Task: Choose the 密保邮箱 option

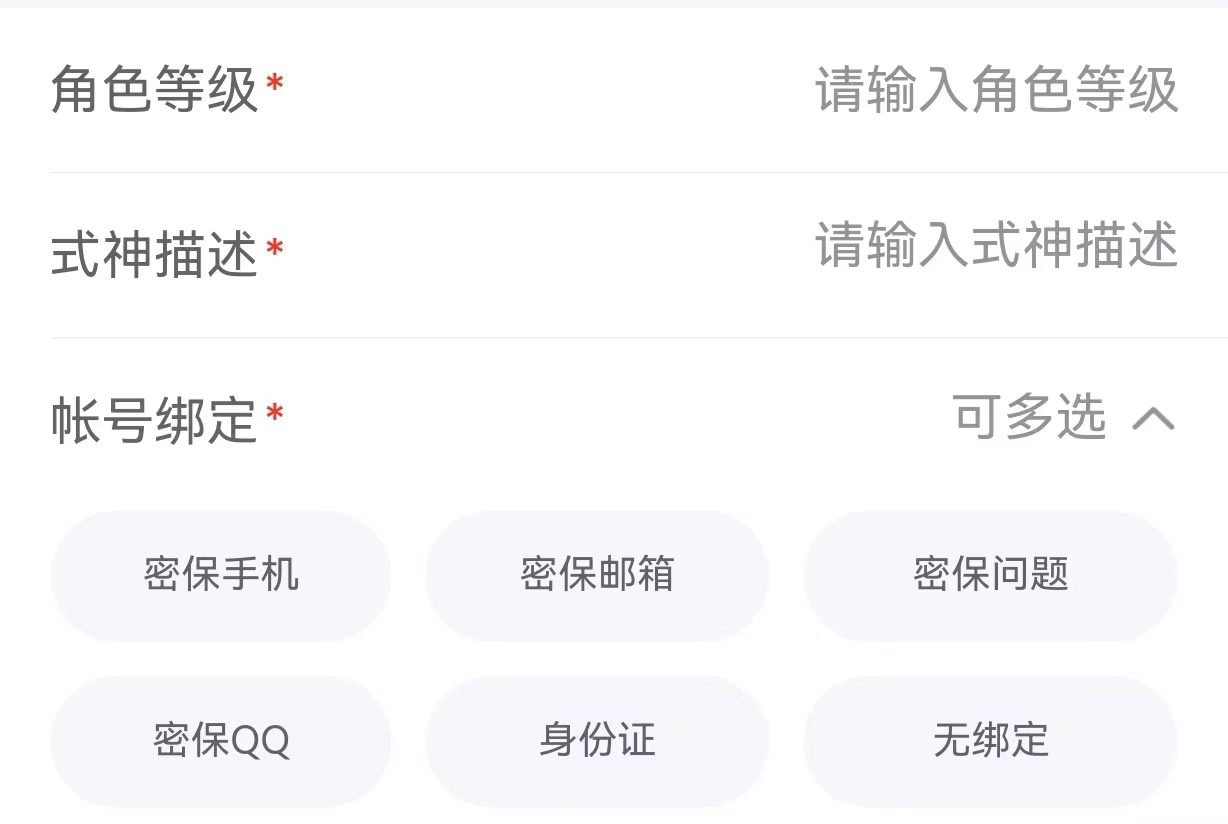Action: pos(597,575)
